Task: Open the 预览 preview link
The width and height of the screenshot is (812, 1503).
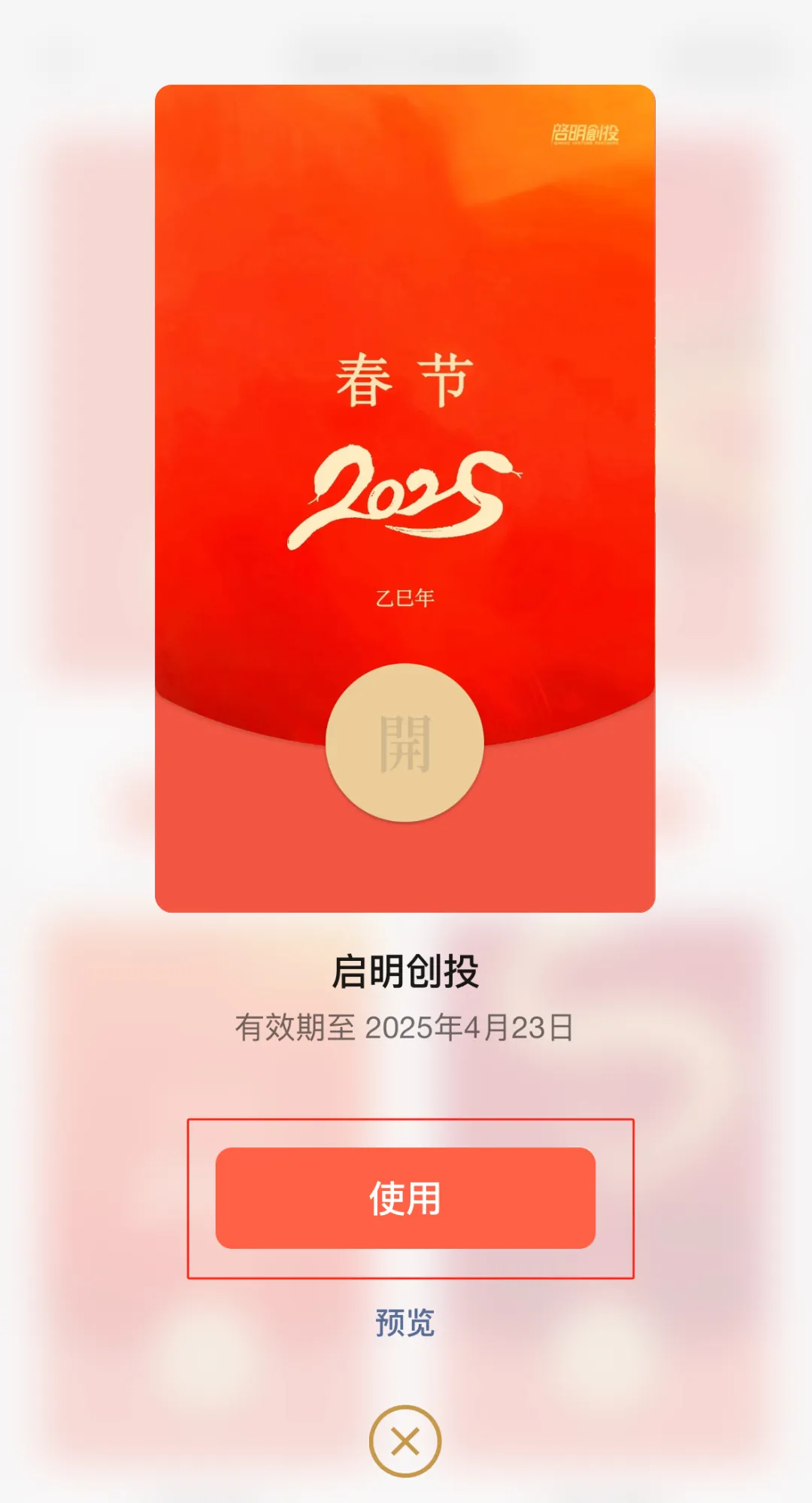Action: tap(404, 1323)
